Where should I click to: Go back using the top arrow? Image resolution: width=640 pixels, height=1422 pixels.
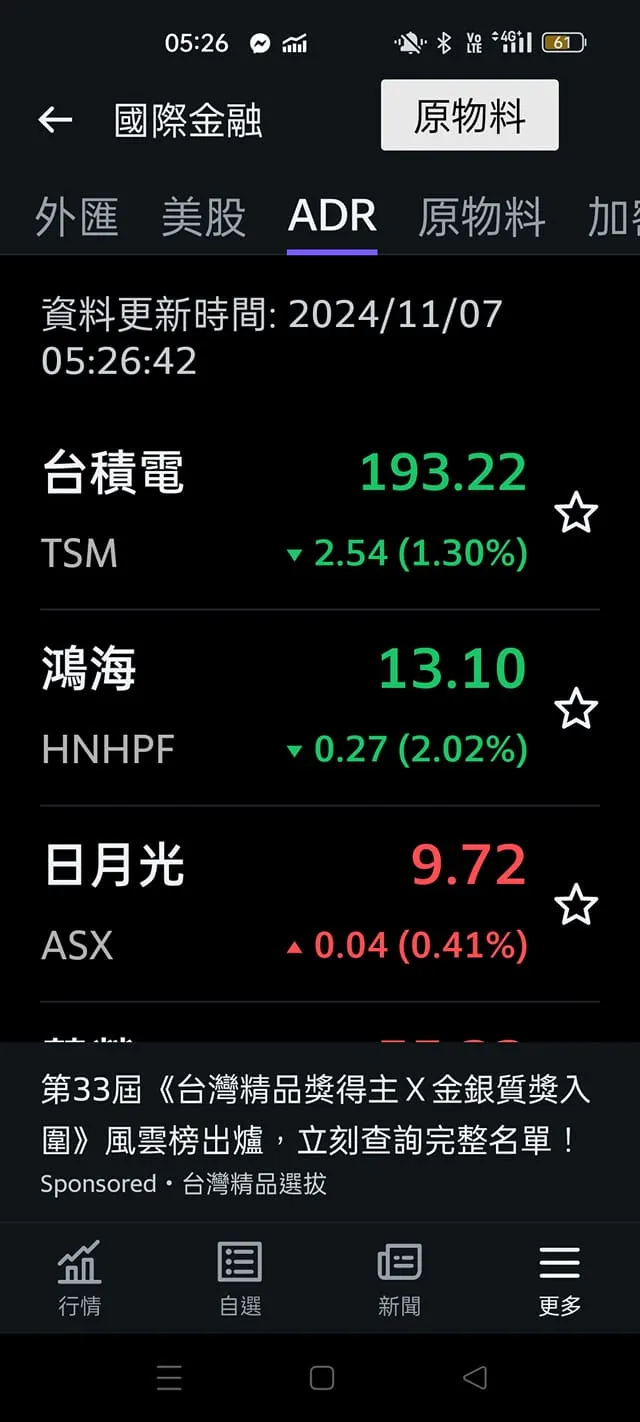[55, 120]
